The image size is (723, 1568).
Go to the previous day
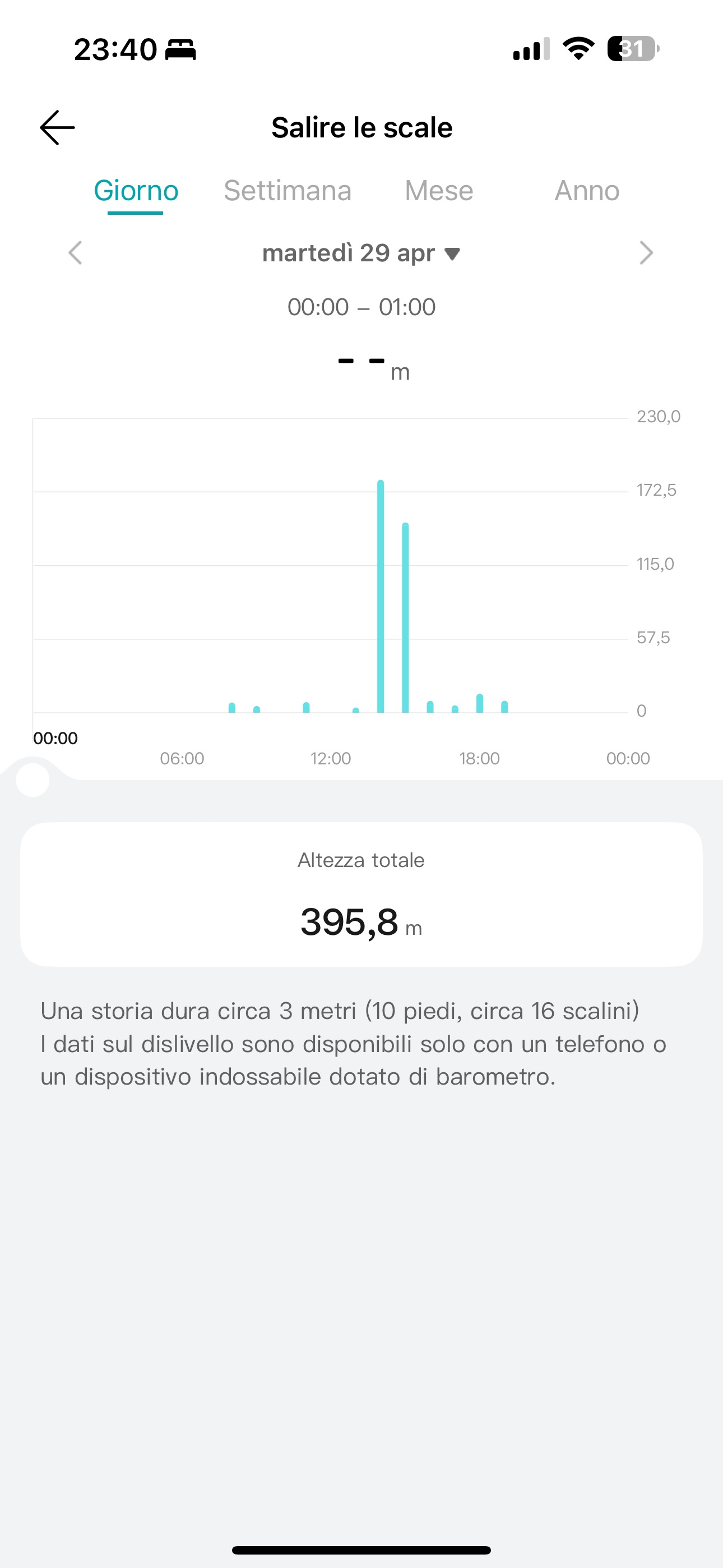coord(76,252)
